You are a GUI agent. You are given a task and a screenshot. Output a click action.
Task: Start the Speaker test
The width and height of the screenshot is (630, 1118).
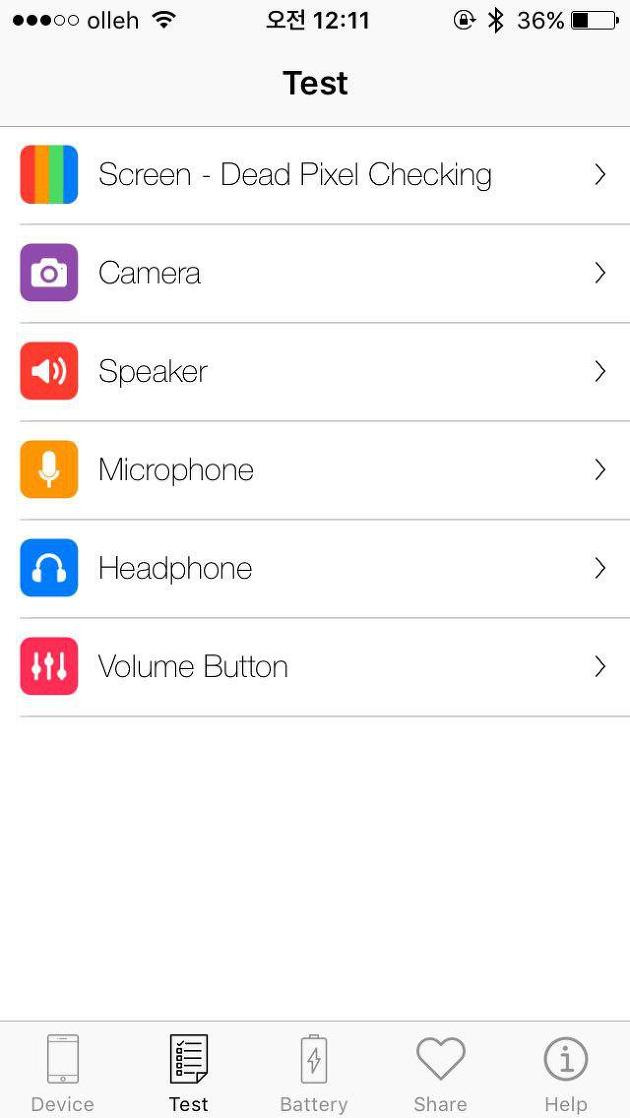coord(315,371)
